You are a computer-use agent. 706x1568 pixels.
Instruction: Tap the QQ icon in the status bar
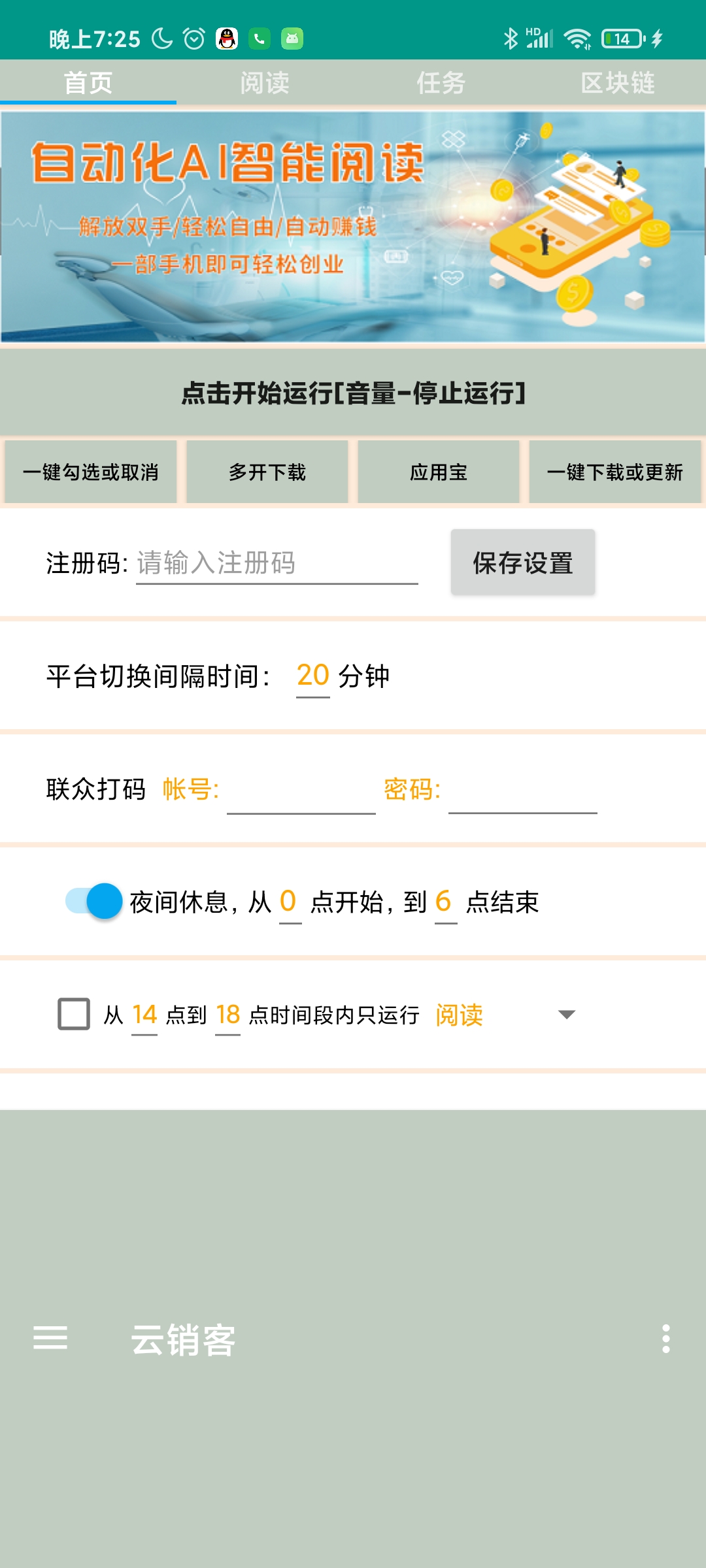point(226,38)
